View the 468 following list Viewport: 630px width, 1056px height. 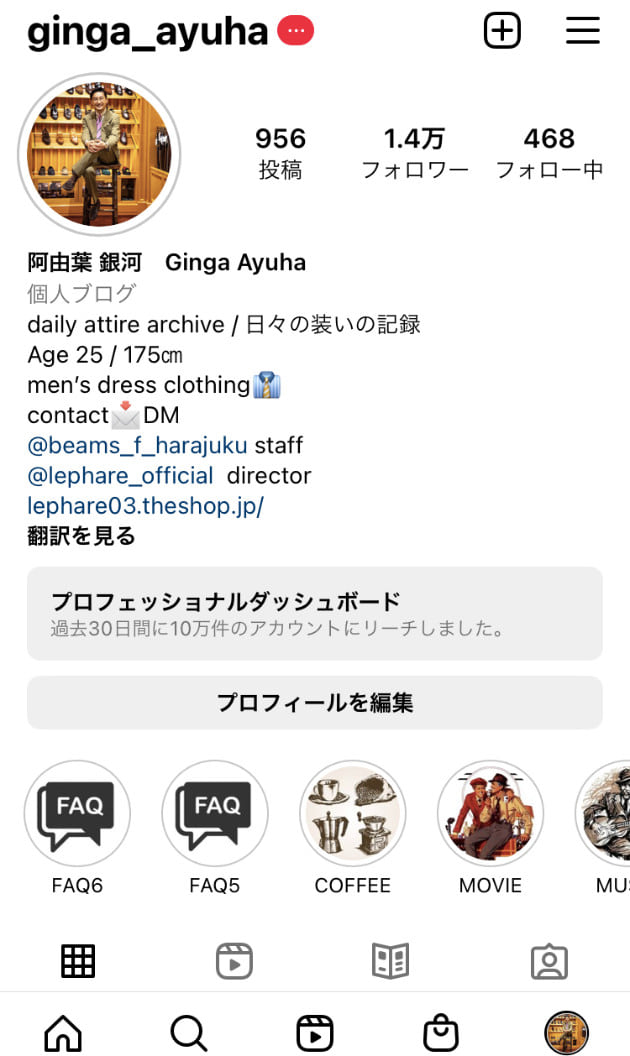coord(549,152)
